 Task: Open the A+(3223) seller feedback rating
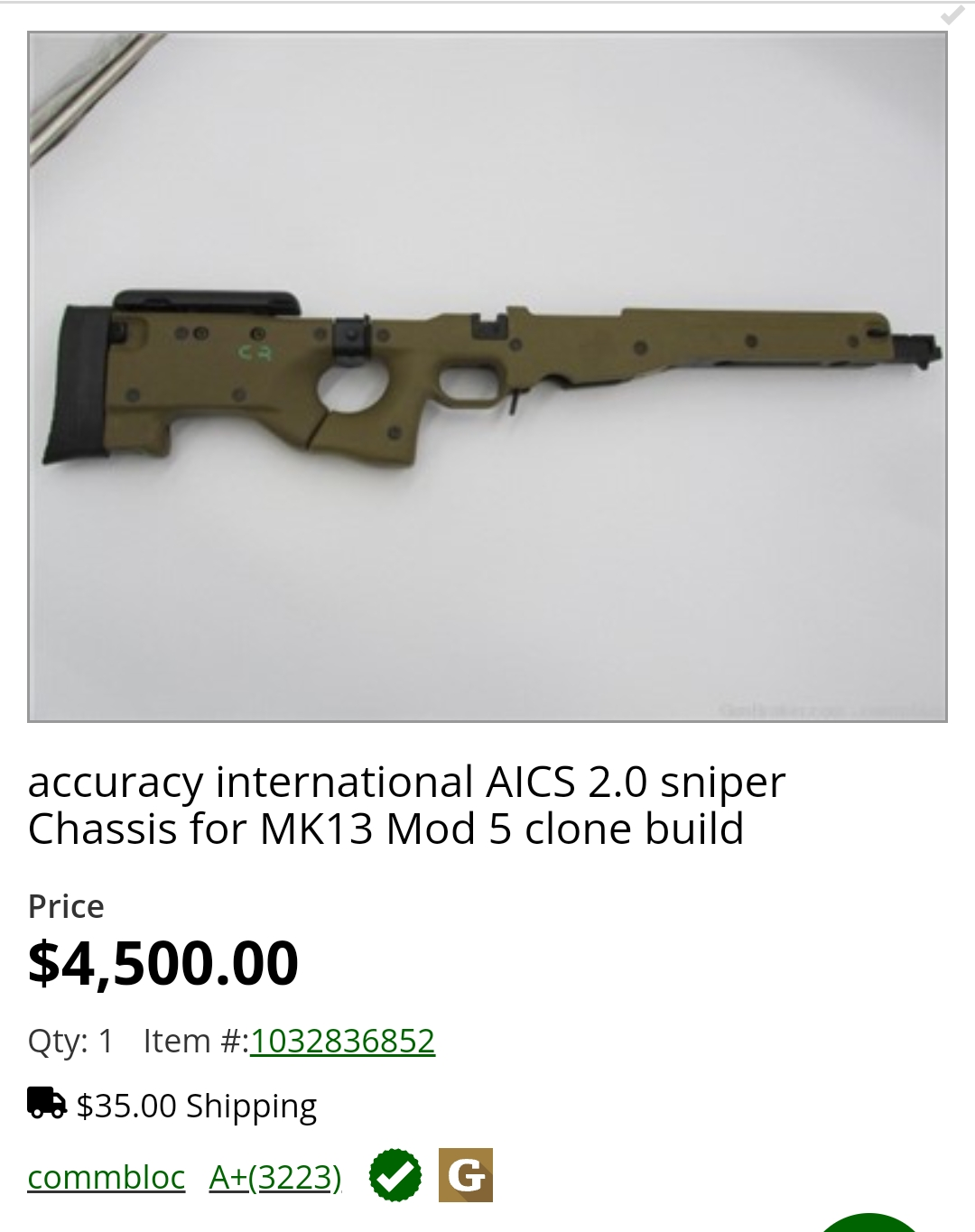[x=275, y=1177]
